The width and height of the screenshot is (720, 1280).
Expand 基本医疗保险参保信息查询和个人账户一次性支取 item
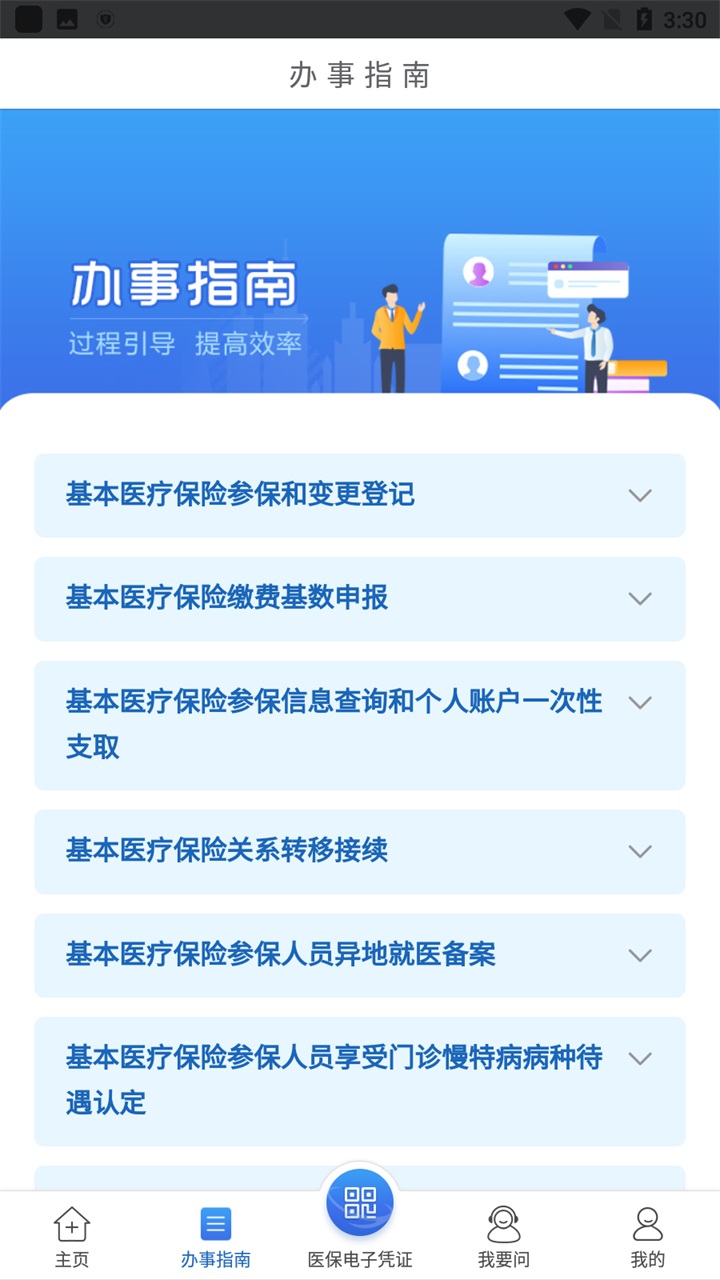[640, 702]
